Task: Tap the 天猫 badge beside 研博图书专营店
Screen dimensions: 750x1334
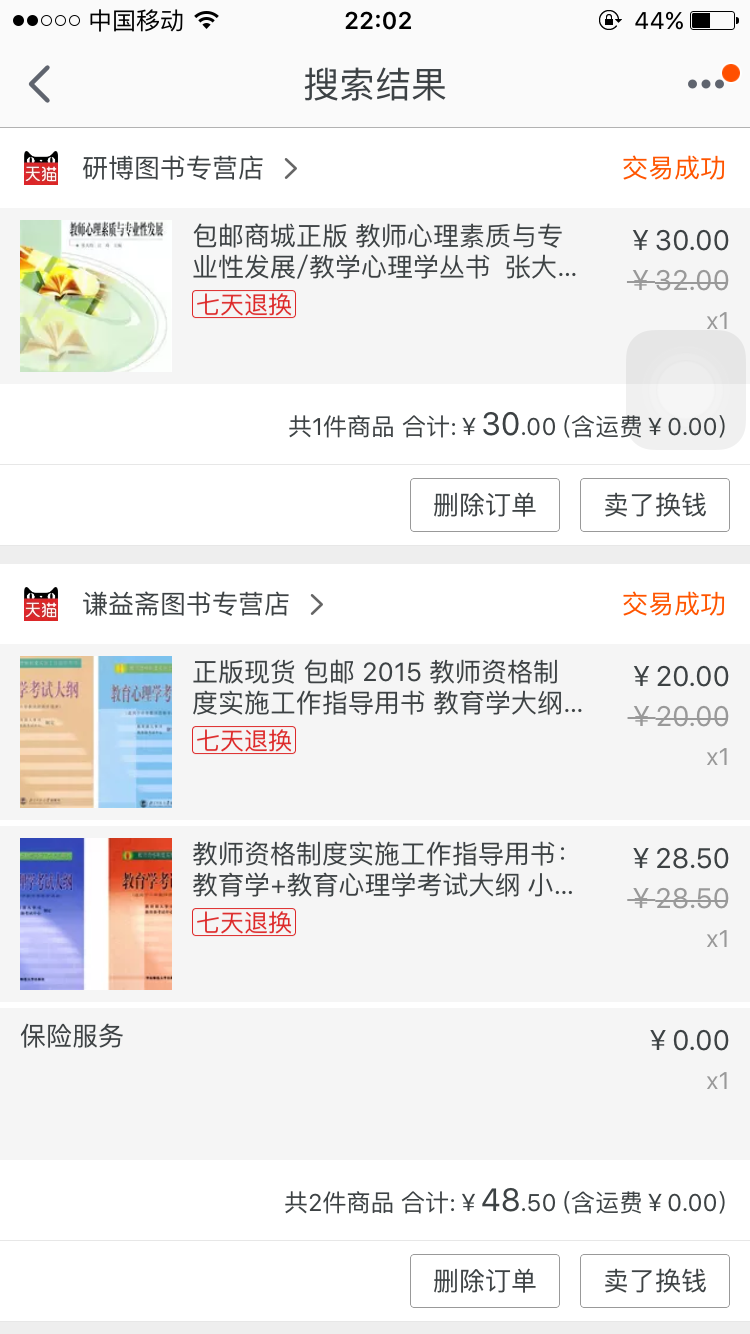Action: (38, 168)
